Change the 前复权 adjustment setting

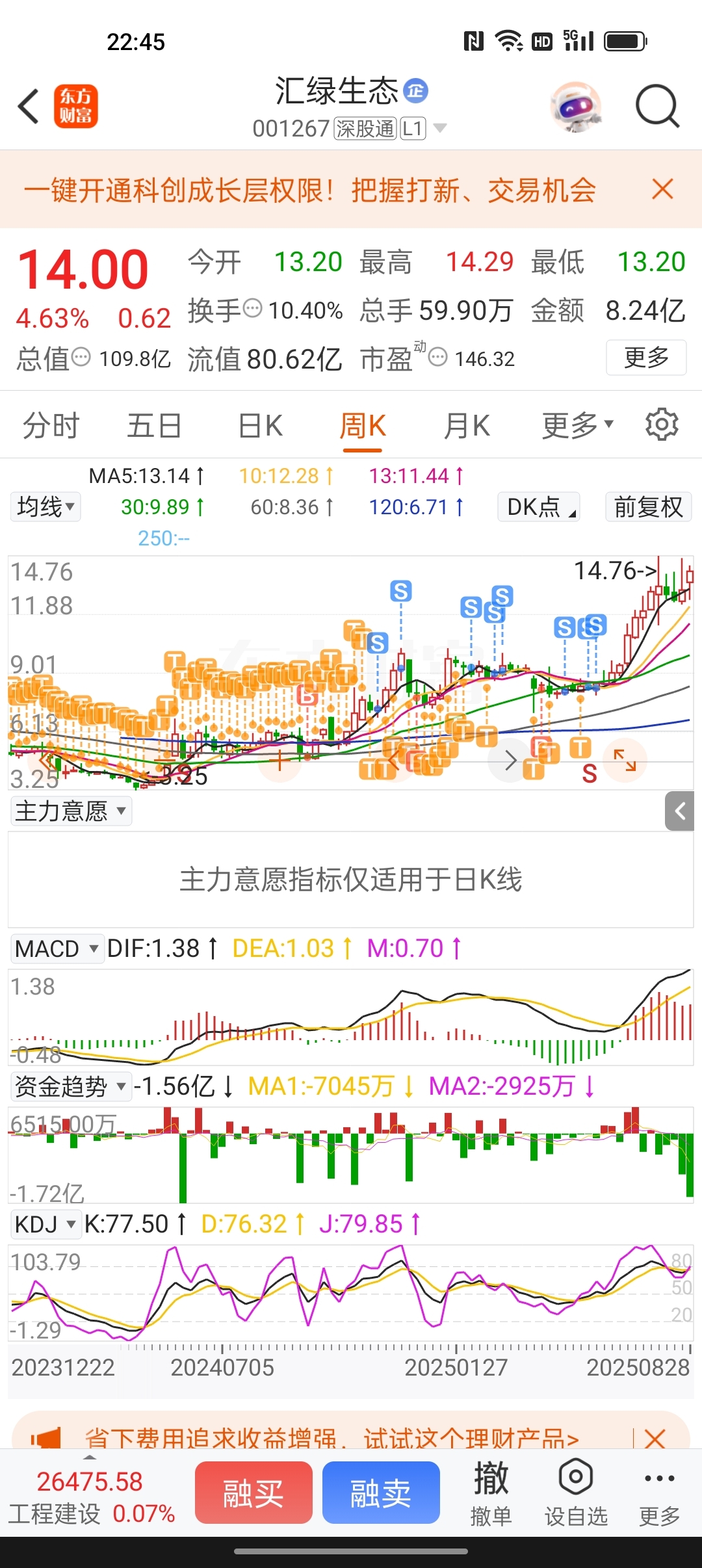[648, 507]
